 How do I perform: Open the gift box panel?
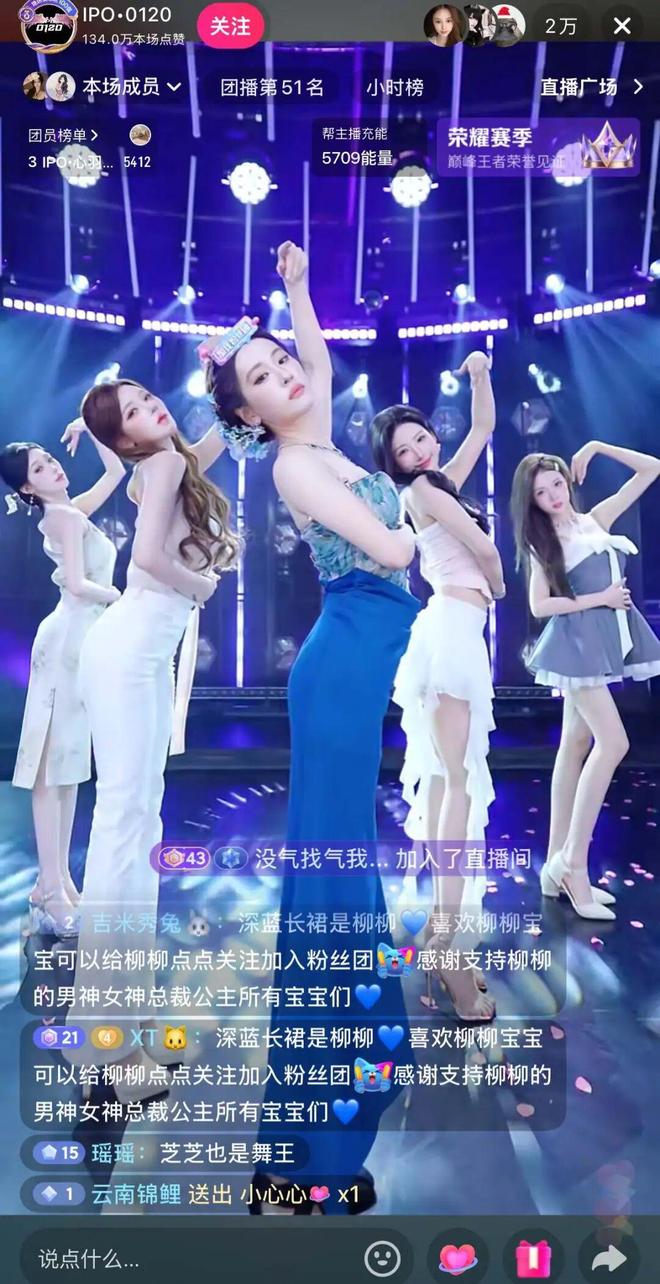533,1257
